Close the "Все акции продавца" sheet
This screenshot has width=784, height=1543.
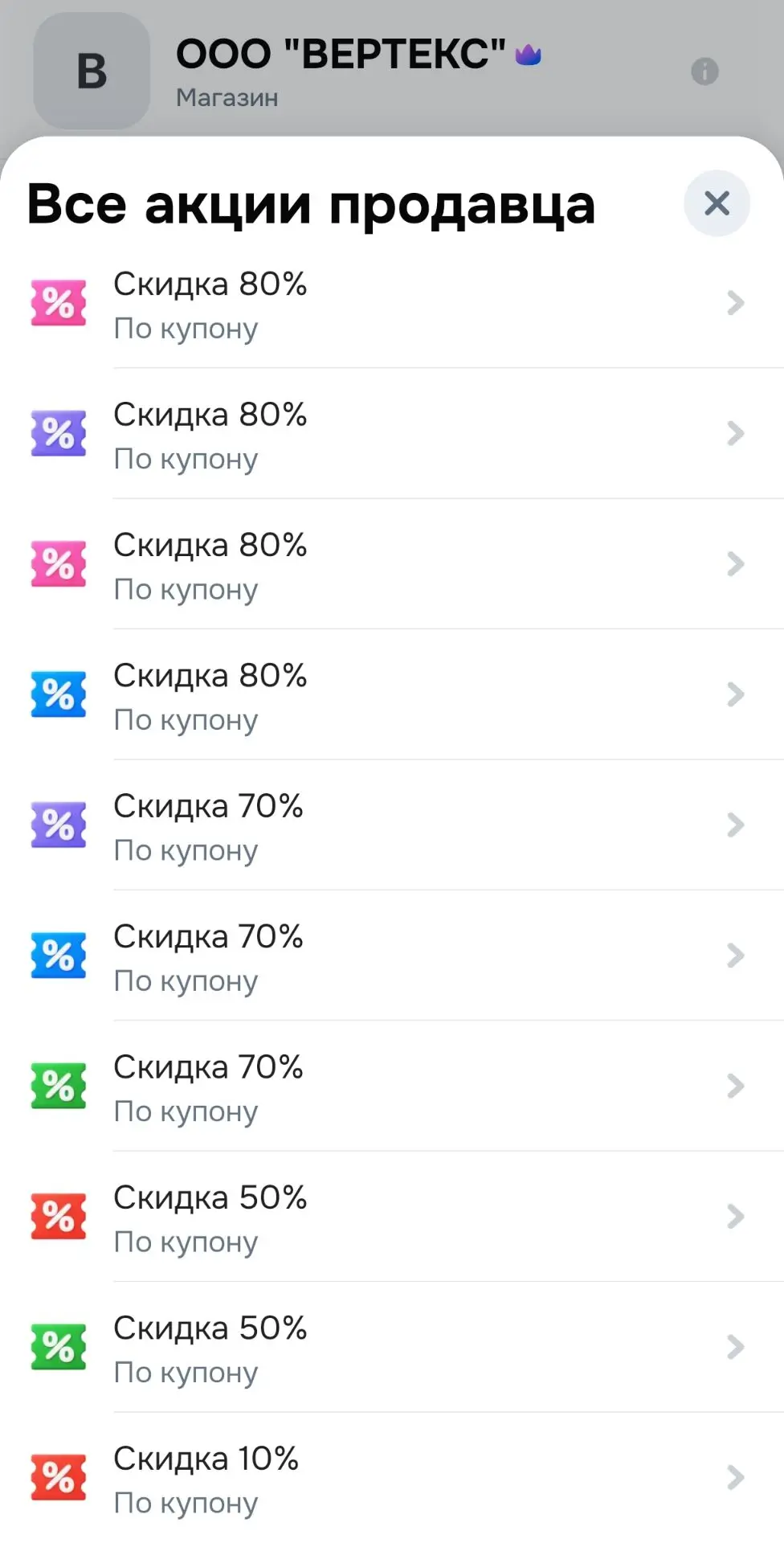(717, 203)
